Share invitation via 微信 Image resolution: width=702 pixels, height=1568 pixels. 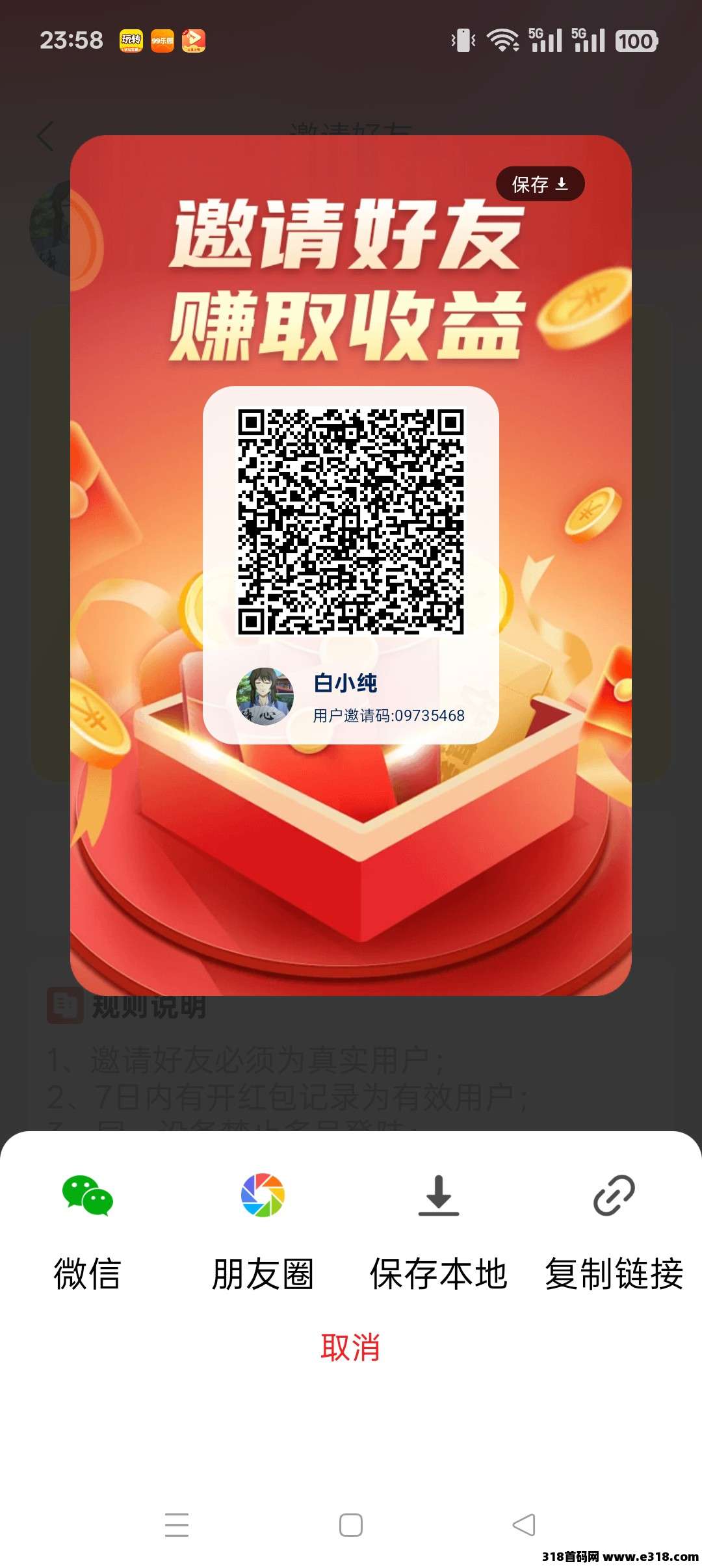pyautogui.click(x=88, y=1229)
